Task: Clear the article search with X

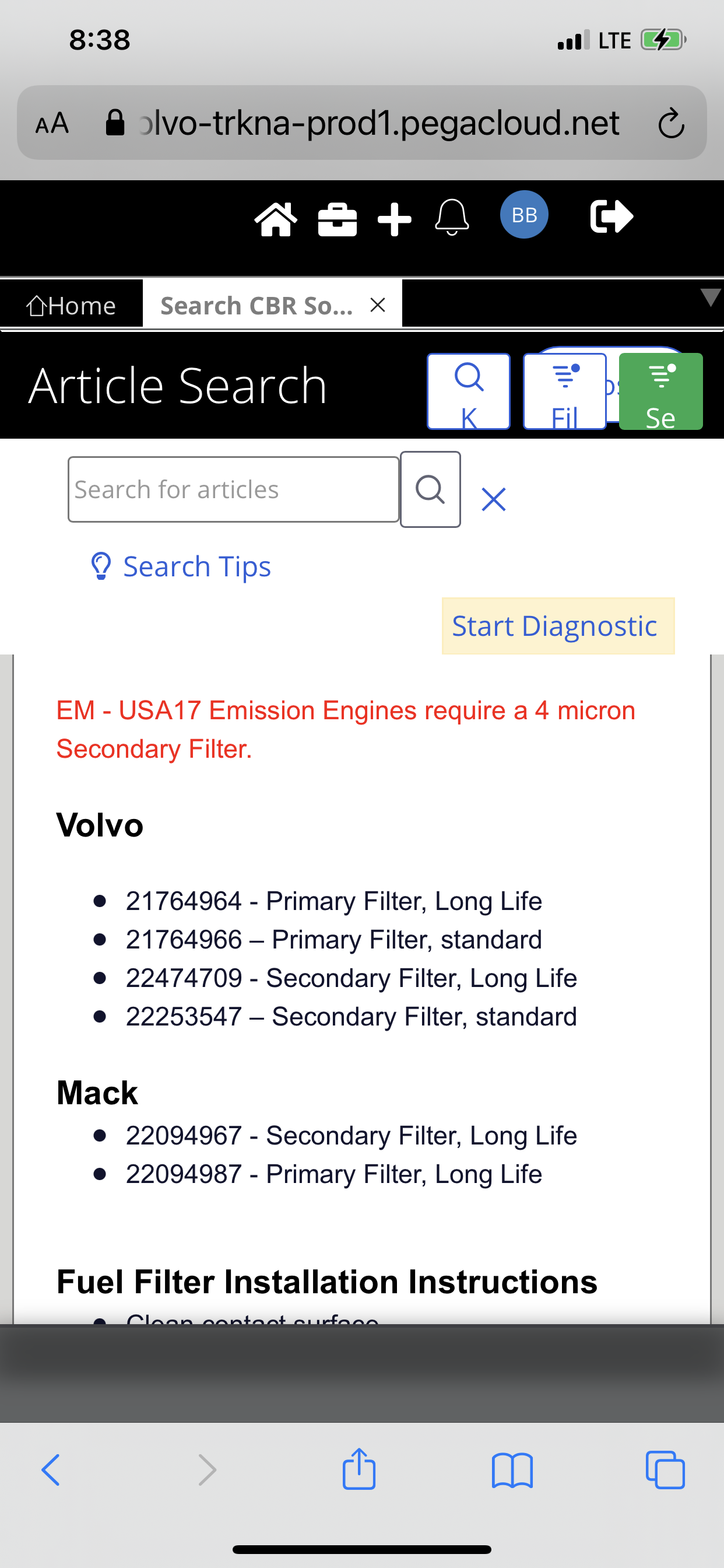Action: (493, 499)
